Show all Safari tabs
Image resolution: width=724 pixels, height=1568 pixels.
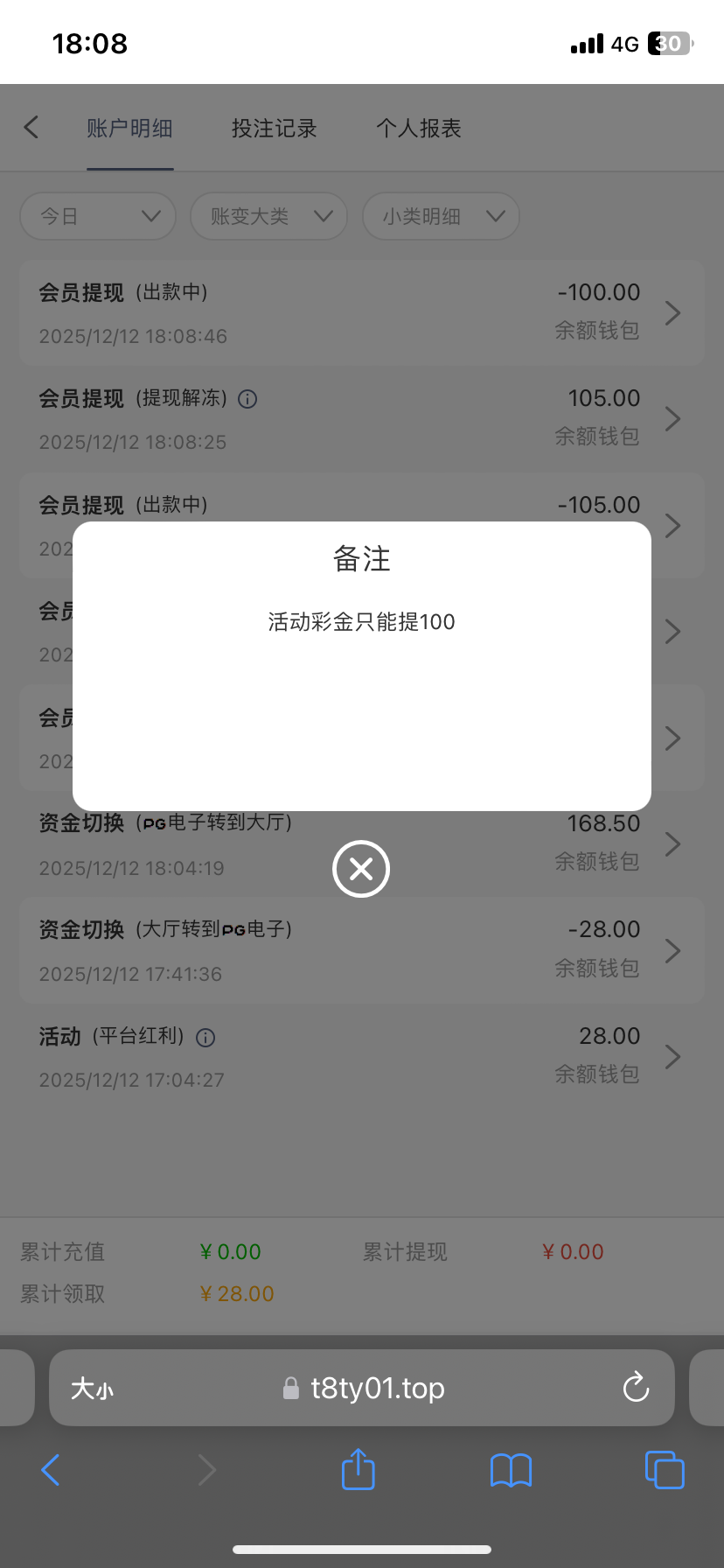pyautogui.click(x=664, y=1470)
